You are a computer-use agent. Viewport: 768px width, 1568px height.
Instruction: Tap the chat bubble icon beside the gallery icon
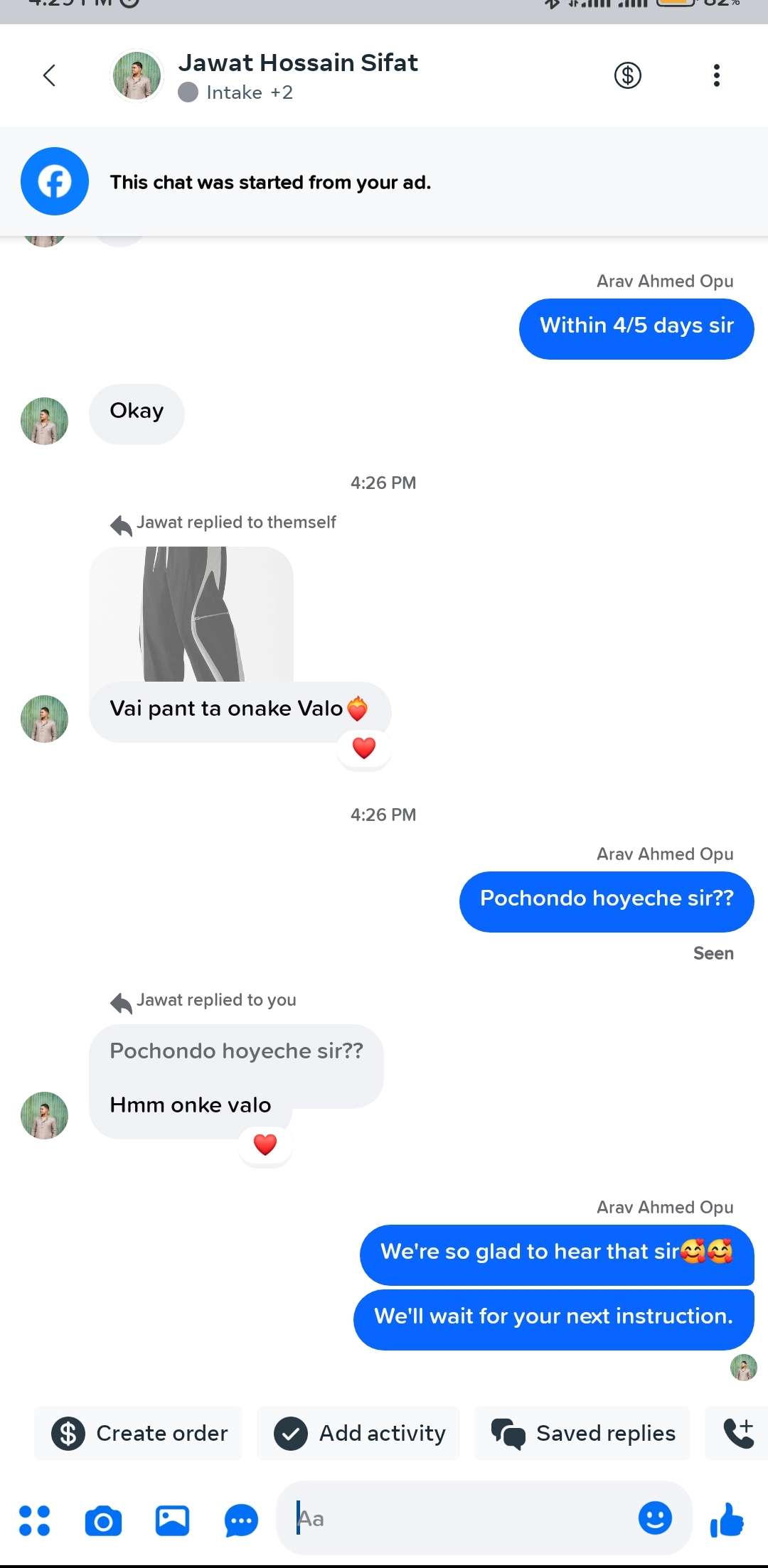pyautogui.click(x=241, y=1520)
